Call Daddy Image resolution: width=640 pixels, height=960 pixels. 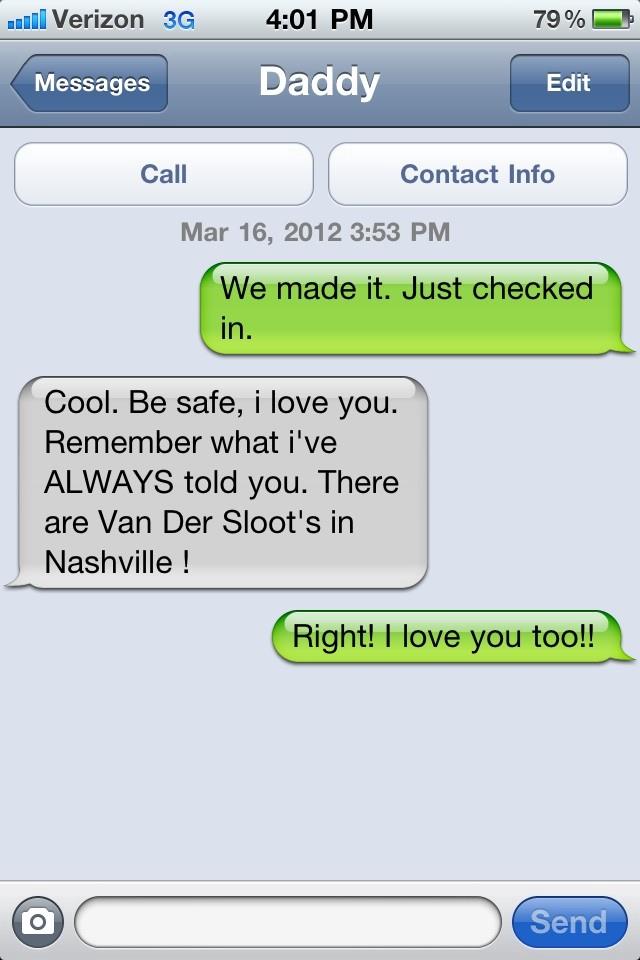click(x=164, y=174)
